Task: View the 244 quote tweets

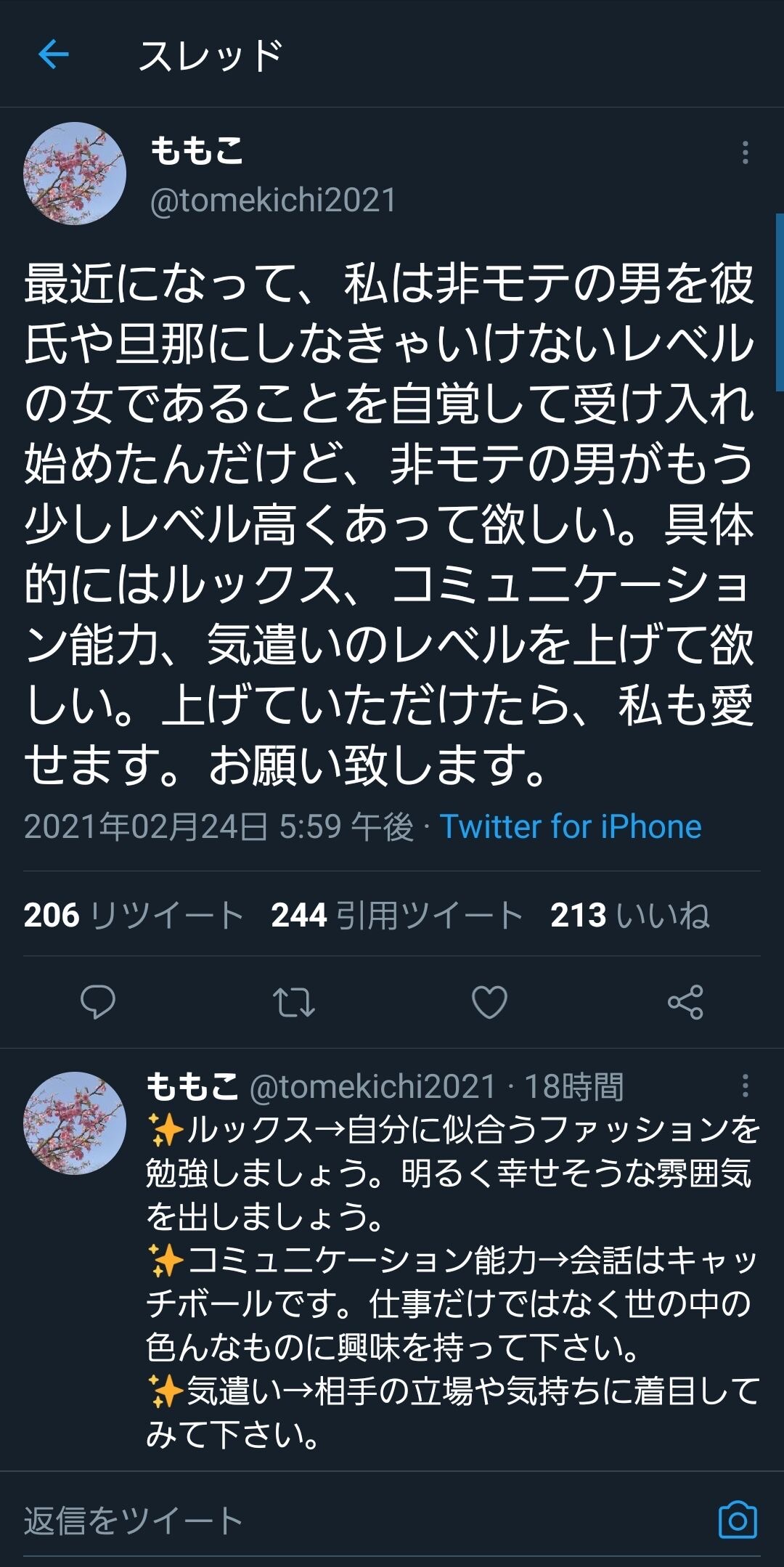Action: click(397, 915)
